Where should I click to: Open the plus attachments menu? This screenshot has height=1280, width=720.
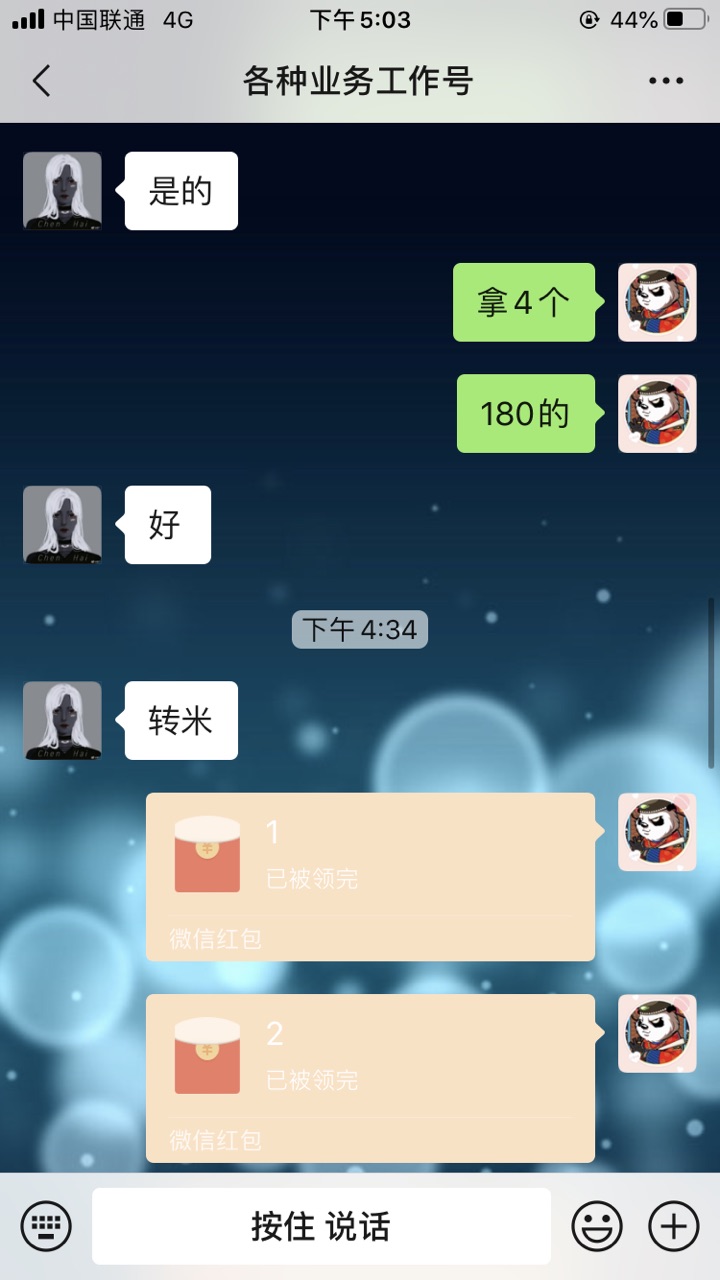[673, 1225]
